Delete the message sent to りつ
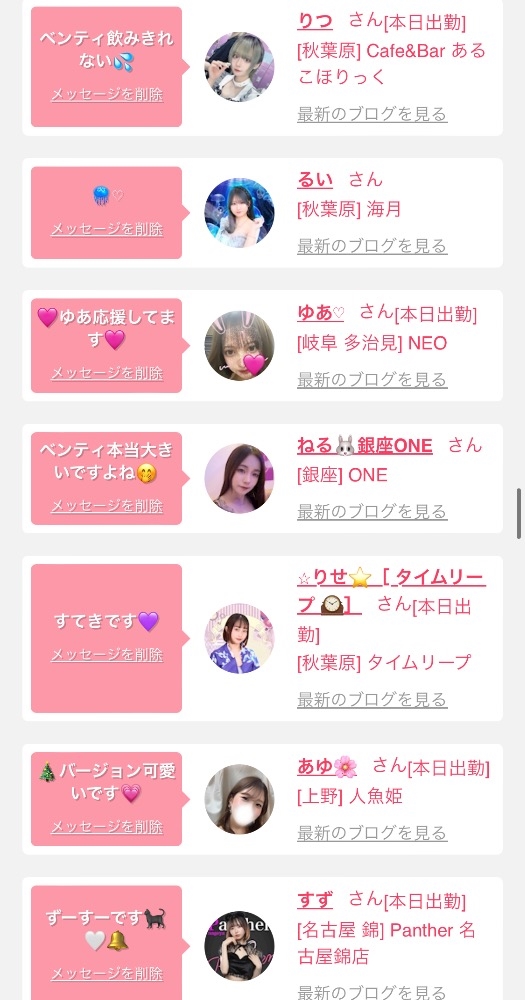Screen dimensions: 525x1000 coord(107,95)
